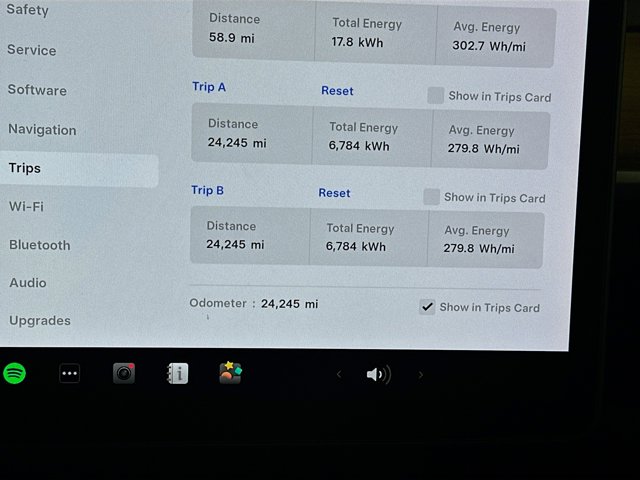Launch Spotify from the dock

coord(15,374)
